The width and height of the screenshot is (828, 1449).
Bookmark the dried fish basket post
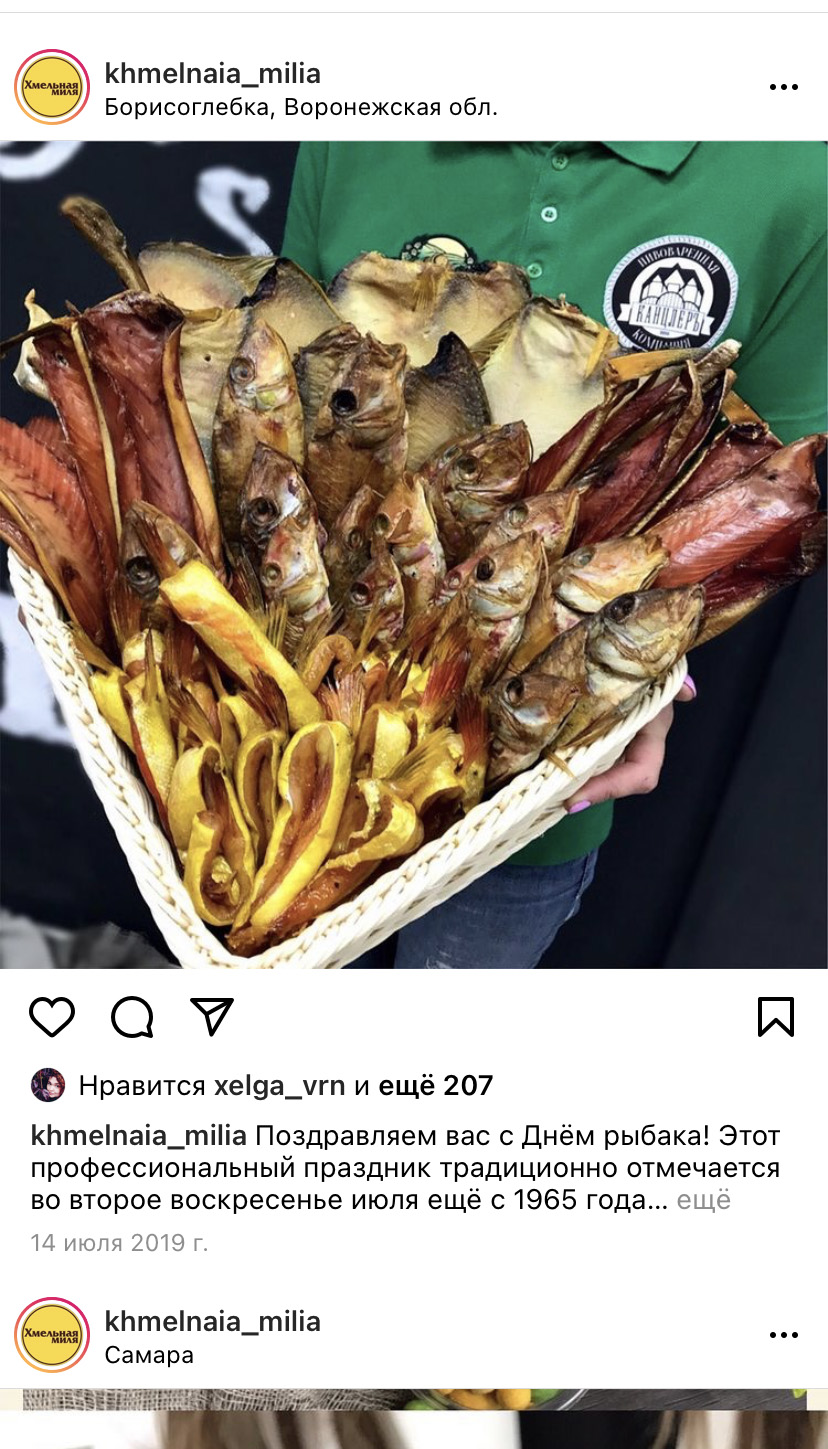pyautogui.click(x=776, y=1017)
